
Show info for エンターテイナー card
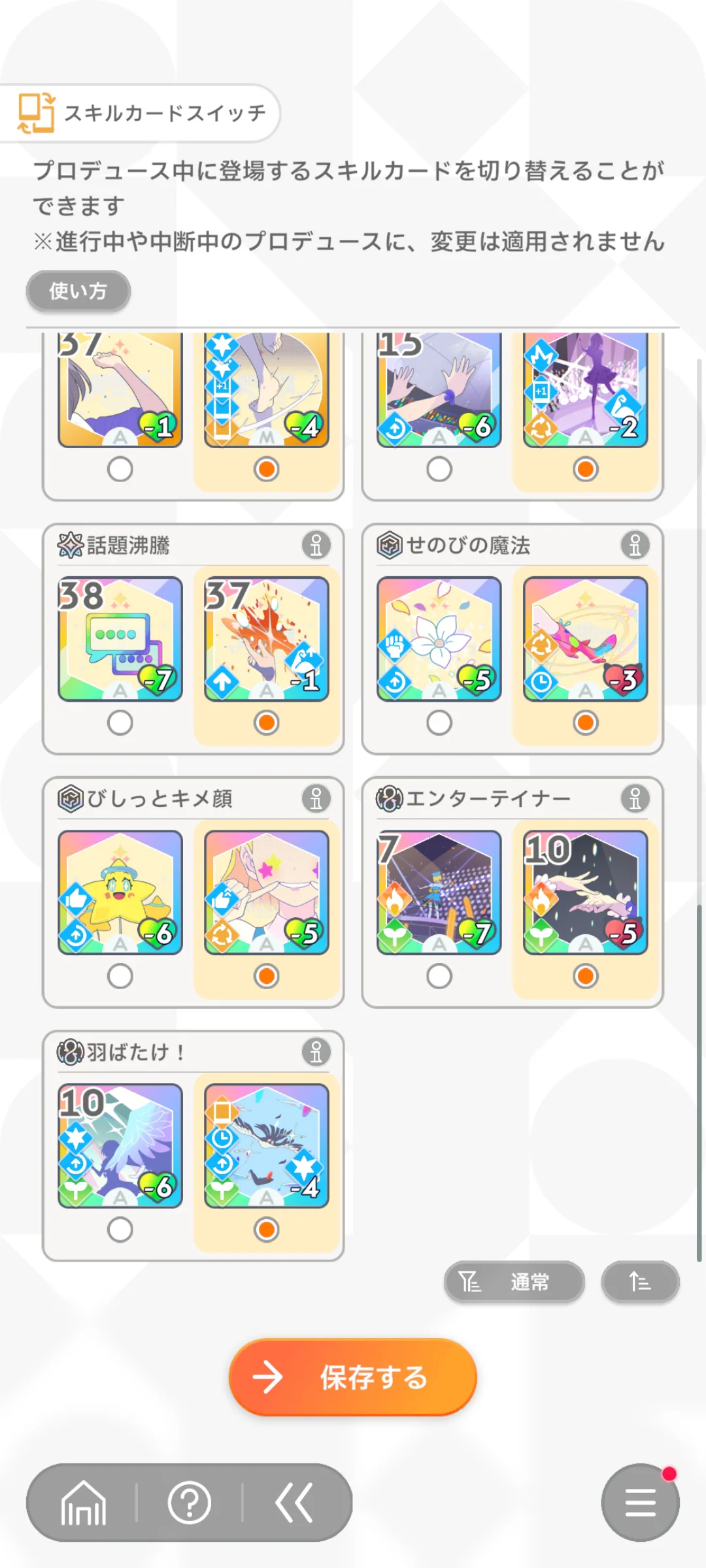[x=635, y=798]
